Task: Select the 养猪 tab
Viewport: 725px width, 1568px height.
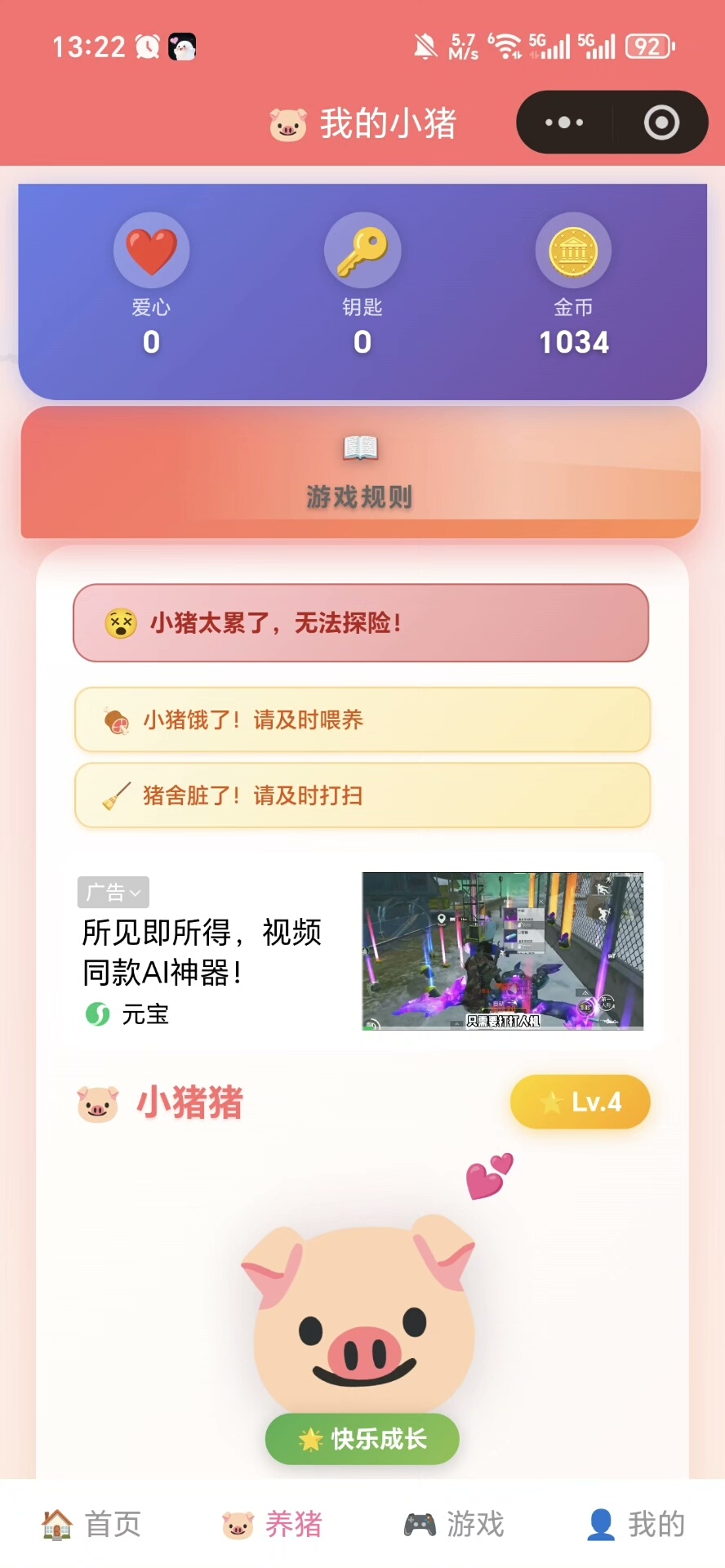Action: coord(272,1524)
